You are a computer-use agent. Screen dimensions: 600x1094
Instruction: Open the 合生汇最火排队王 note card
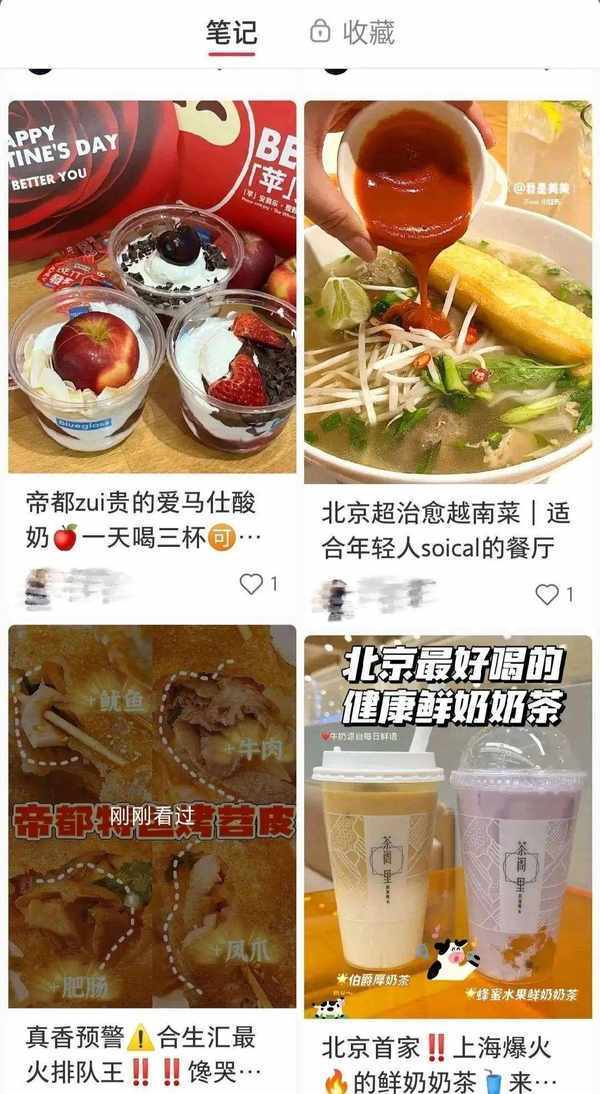152,815
